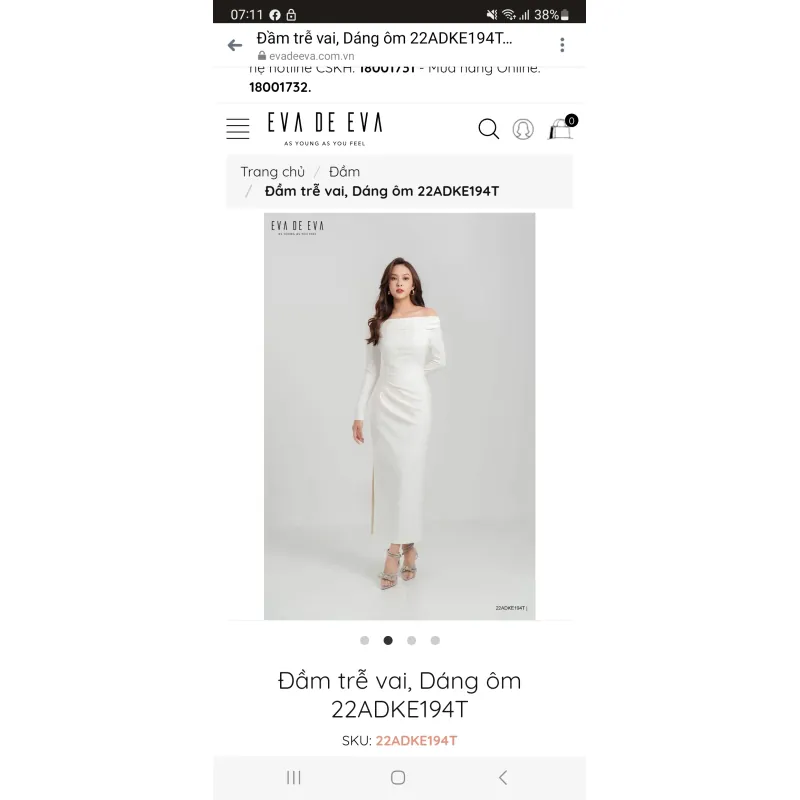Open the Đầm category breadcrumb
Screen dimensions: 800x800
pyautogui.click(x=344, y=172)
